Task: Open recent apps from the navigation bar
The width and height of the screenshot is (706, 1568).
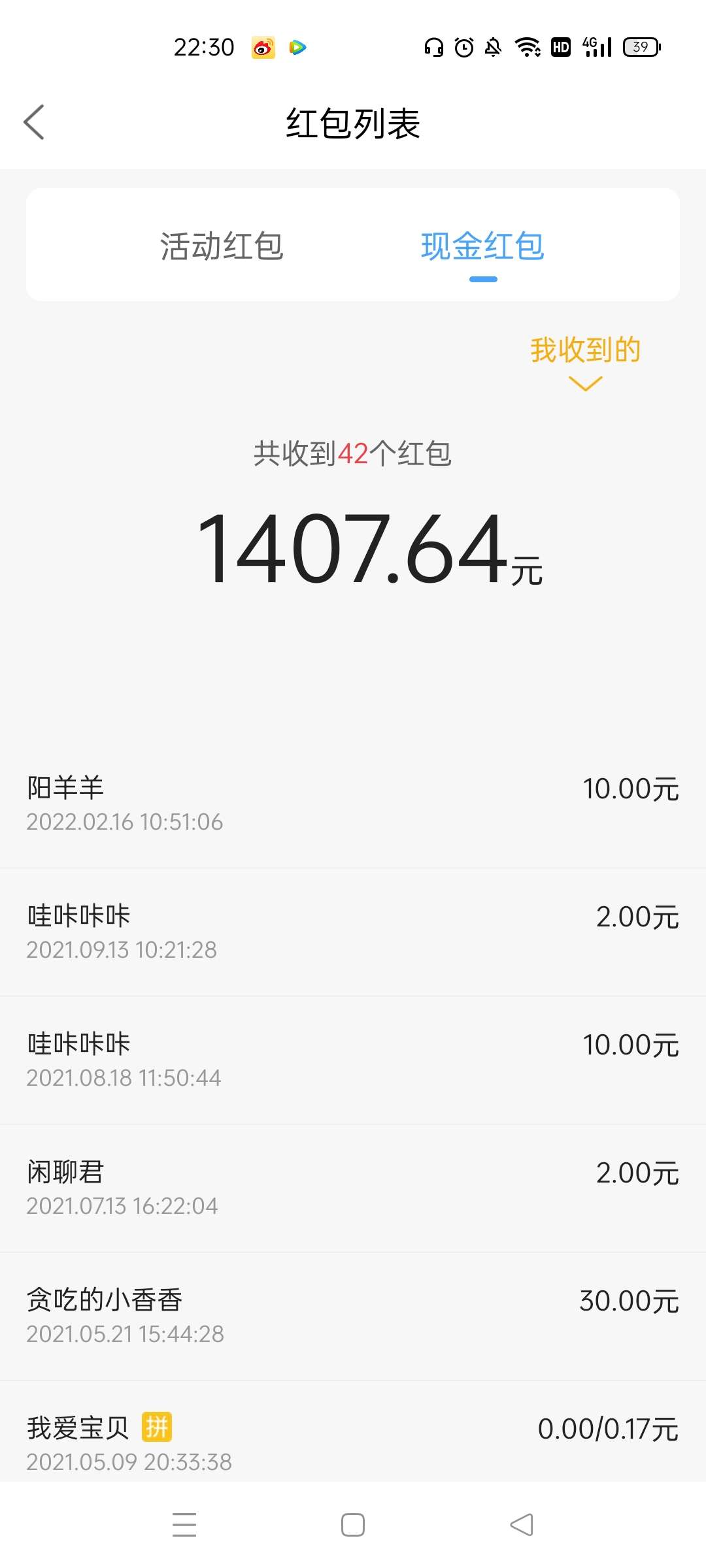Action: (184, 1525)
